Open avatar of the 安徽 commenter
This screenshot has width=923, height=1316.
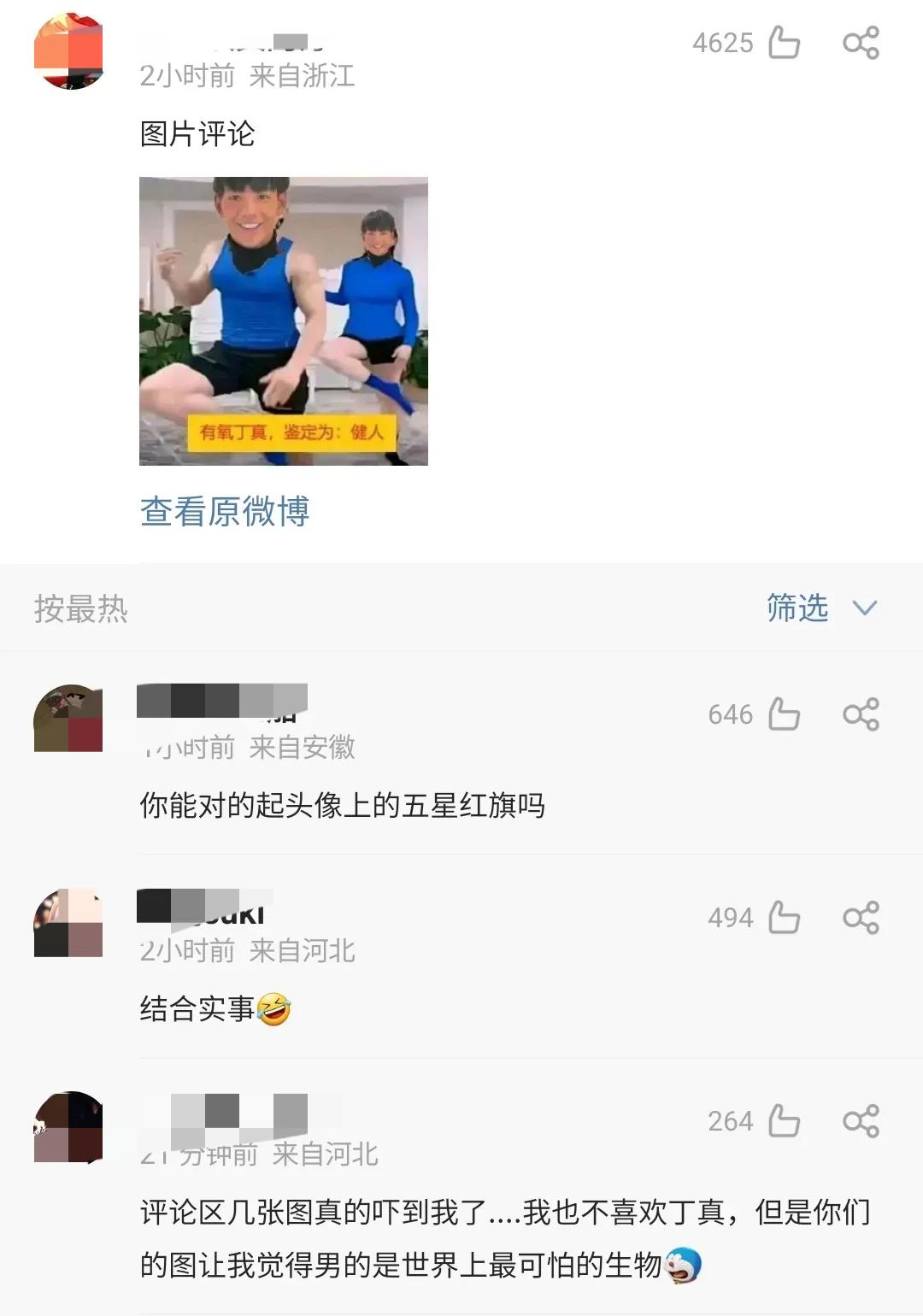pyautogui.click(x=68, y=718)
